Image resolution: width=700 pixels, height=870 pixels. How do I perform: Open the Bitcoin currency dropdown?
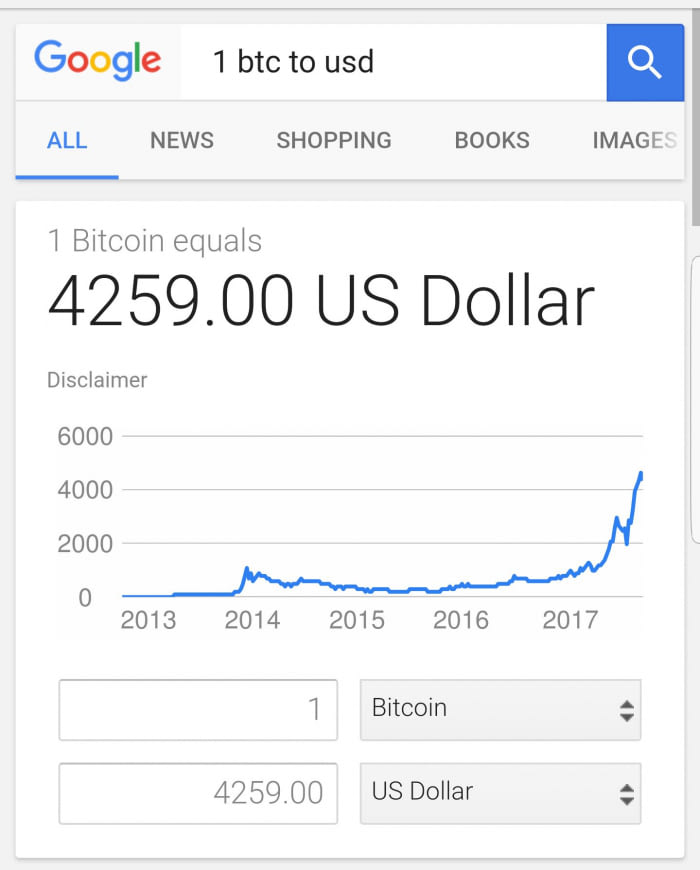(x=500, y=710)
